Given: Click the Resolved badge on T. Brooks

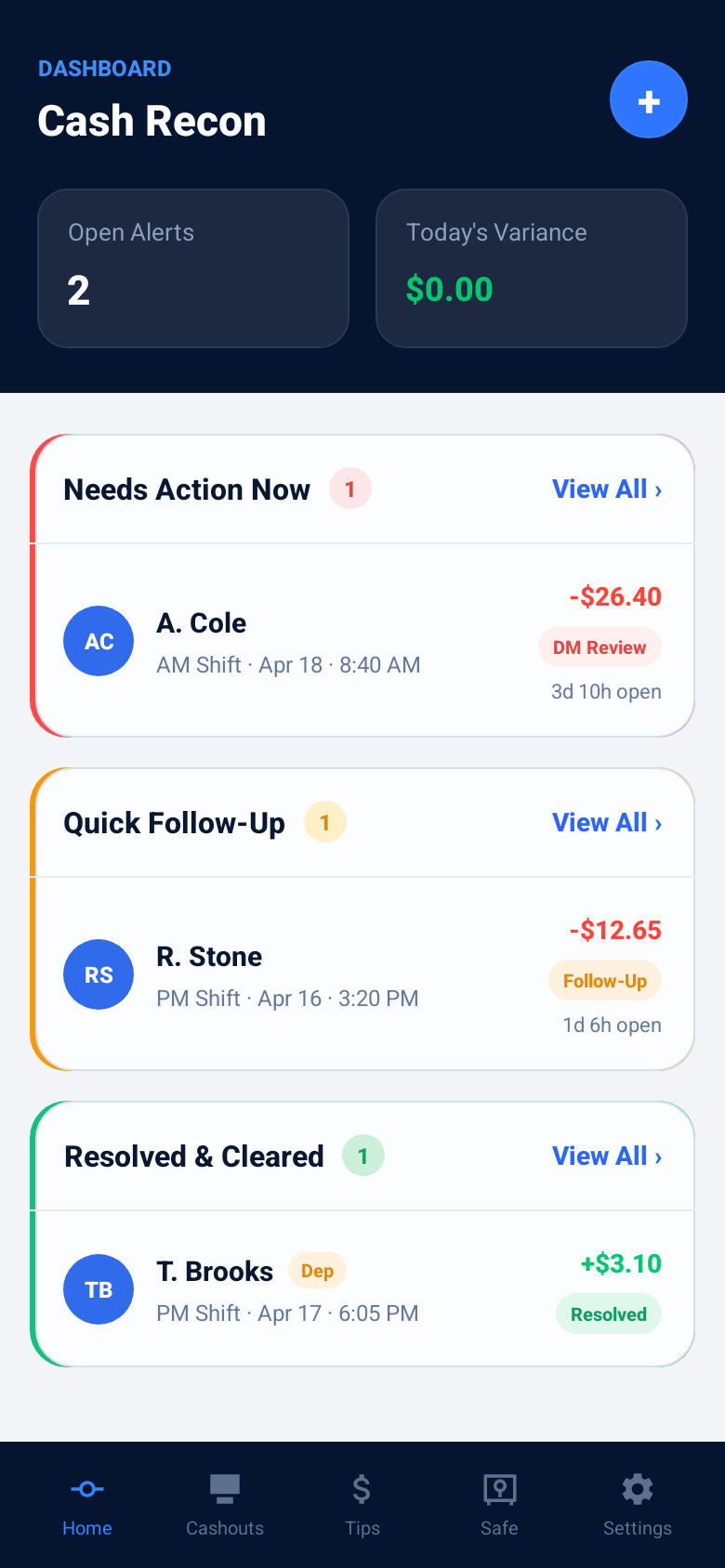Looking at the screenshot, I should (x=608, y=1313).
